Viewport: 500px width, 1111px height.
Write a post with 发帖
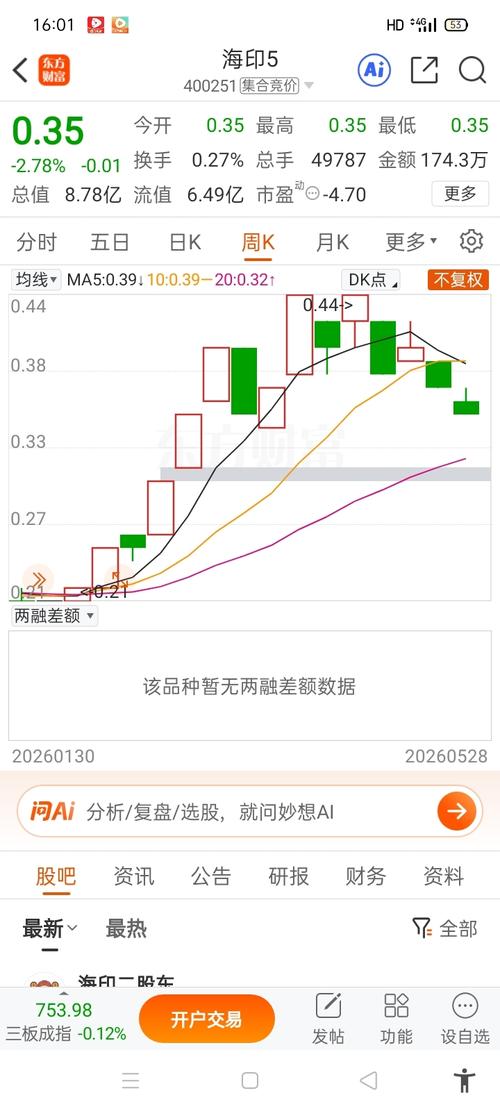coord(328,1019)
